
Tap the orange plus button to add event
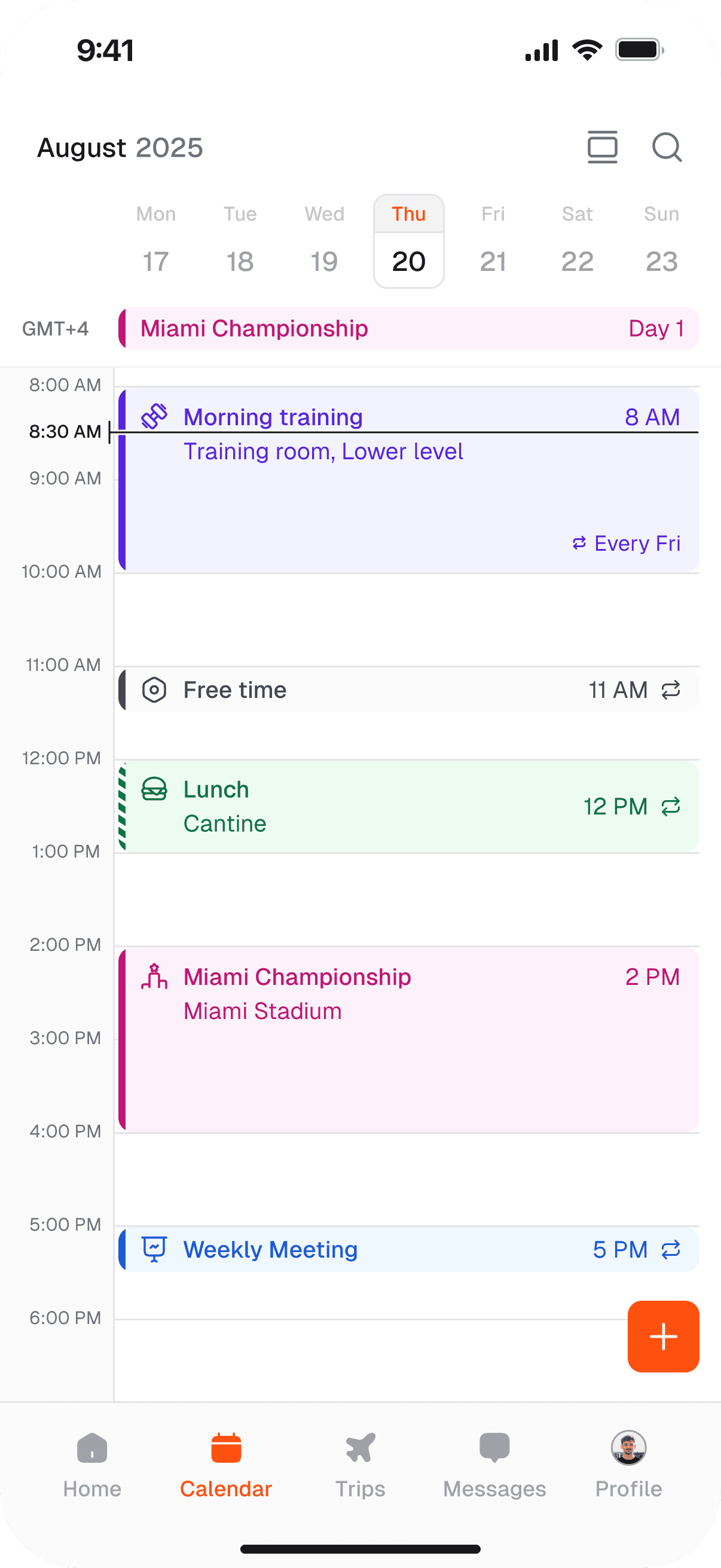point(662,1337)
